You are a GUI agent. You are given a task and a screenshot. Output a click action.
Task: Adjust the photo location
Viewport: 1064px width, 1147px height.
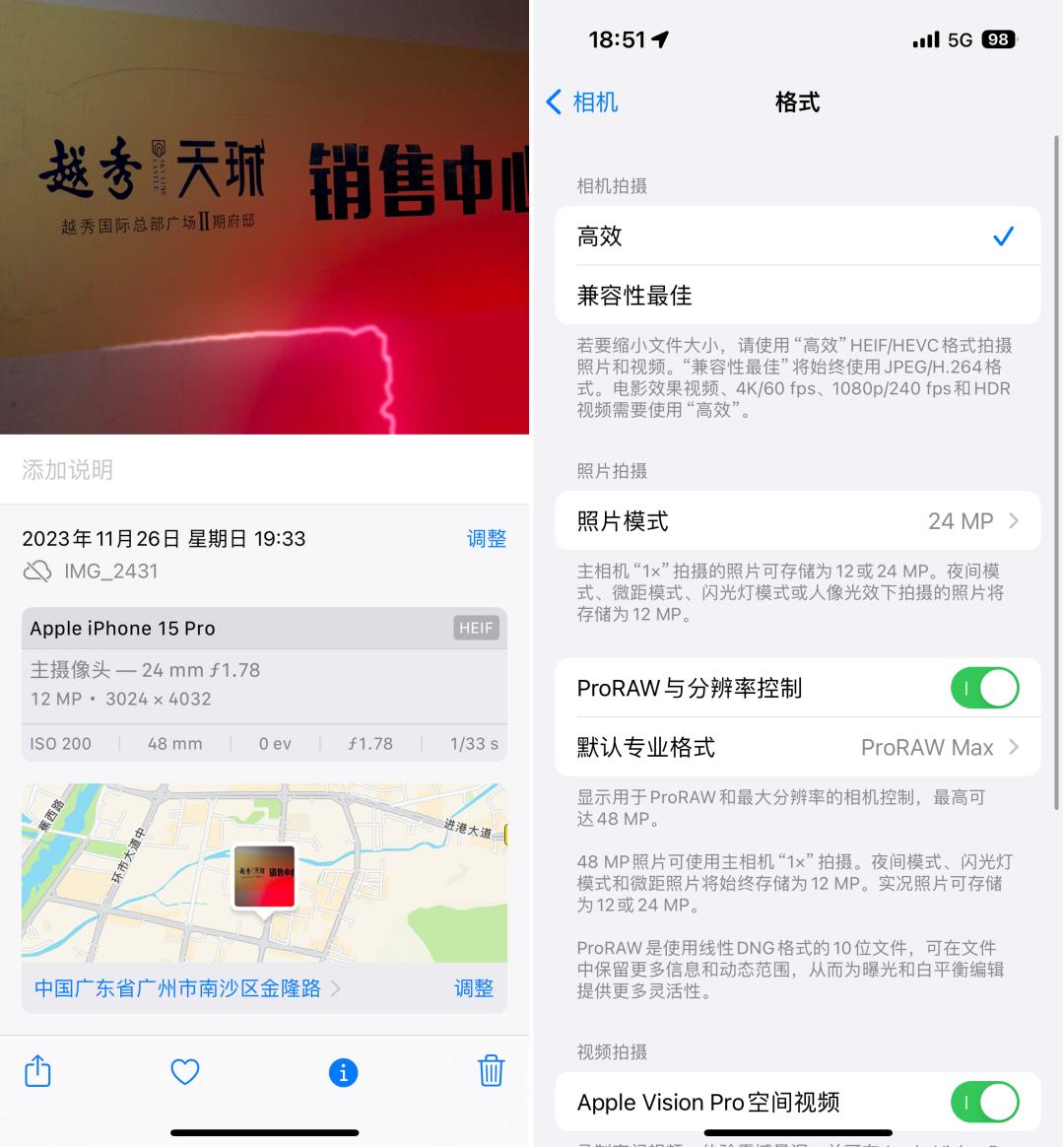tap(473, 988)
